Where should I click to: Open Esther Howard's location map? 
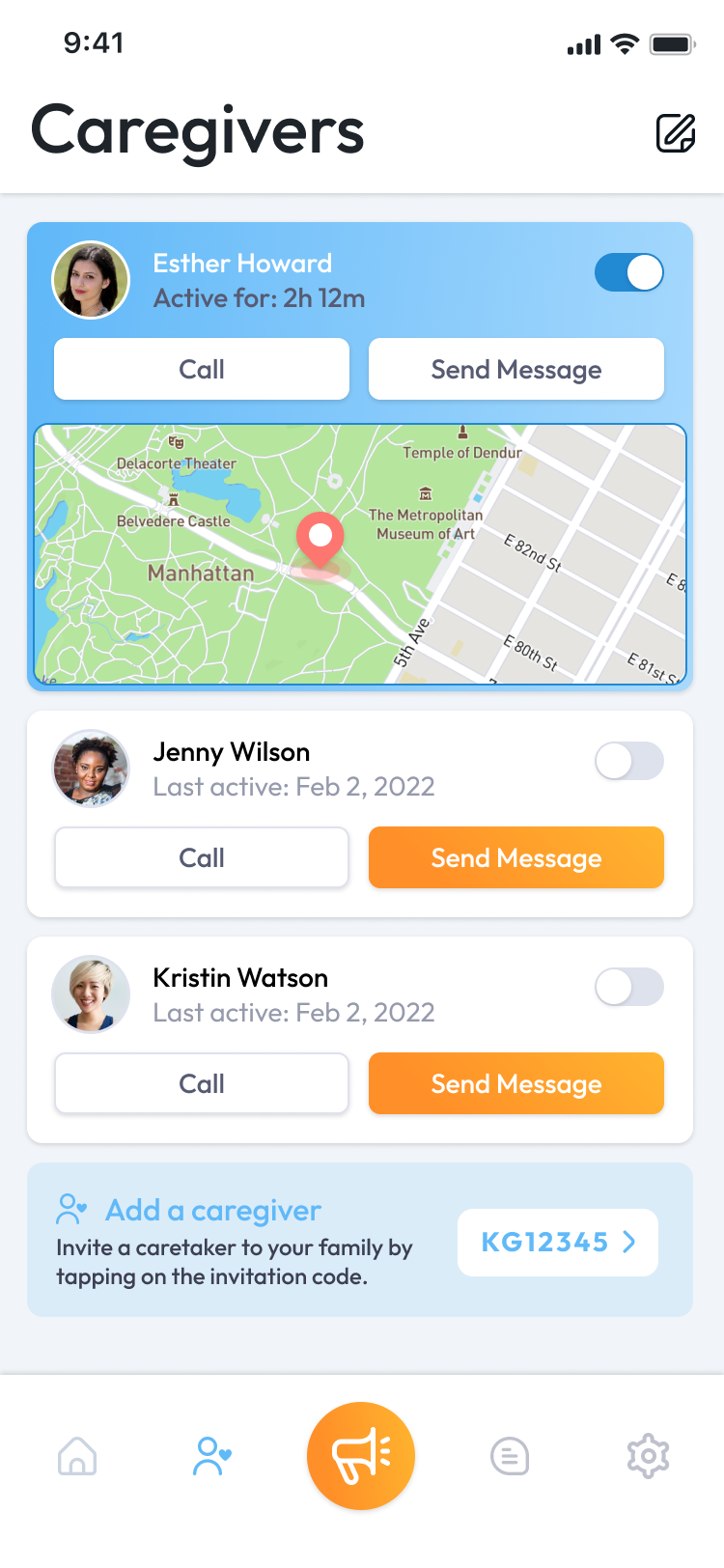coord(360,554)
